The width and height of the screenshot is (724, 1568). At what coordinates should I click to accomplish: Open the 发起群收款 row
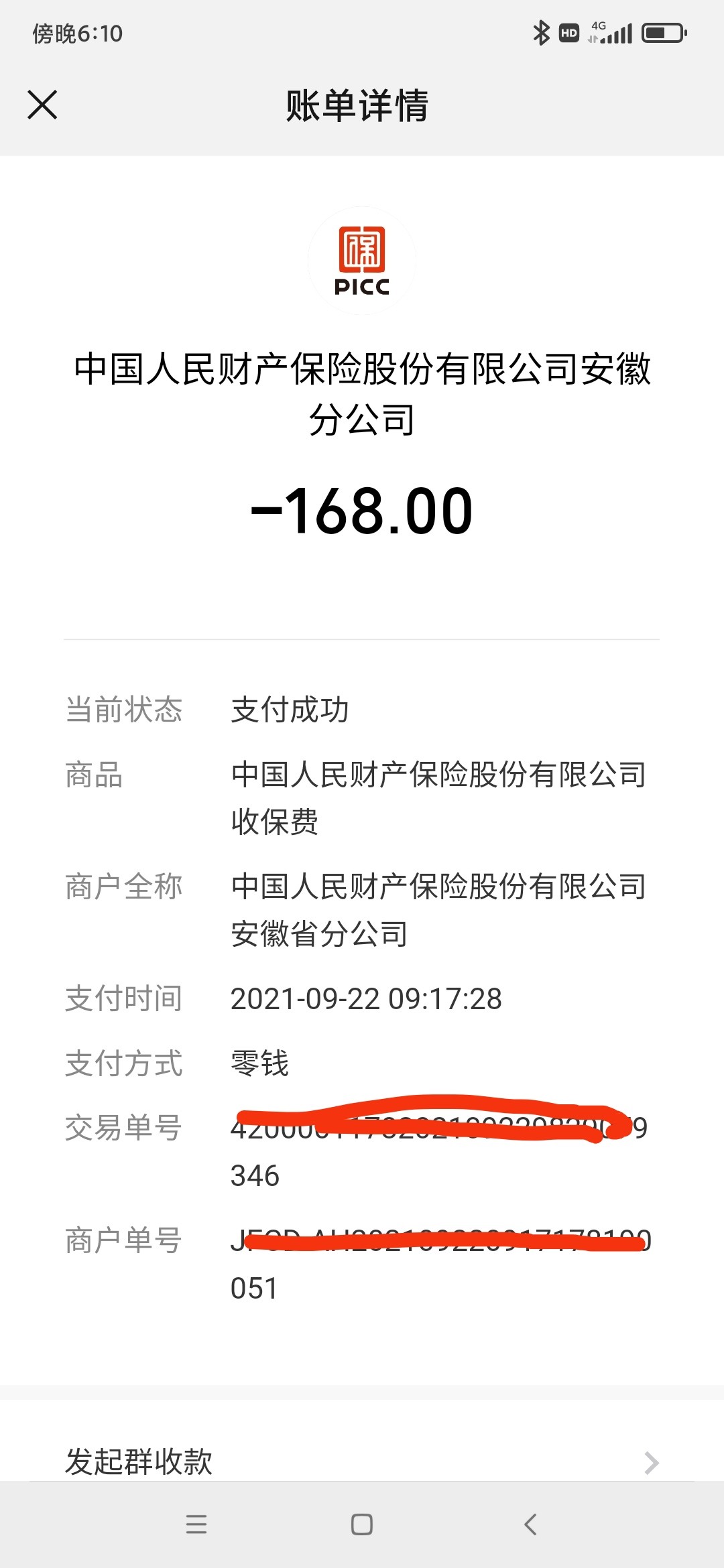pyautogui.click(x=362, y=1461)
